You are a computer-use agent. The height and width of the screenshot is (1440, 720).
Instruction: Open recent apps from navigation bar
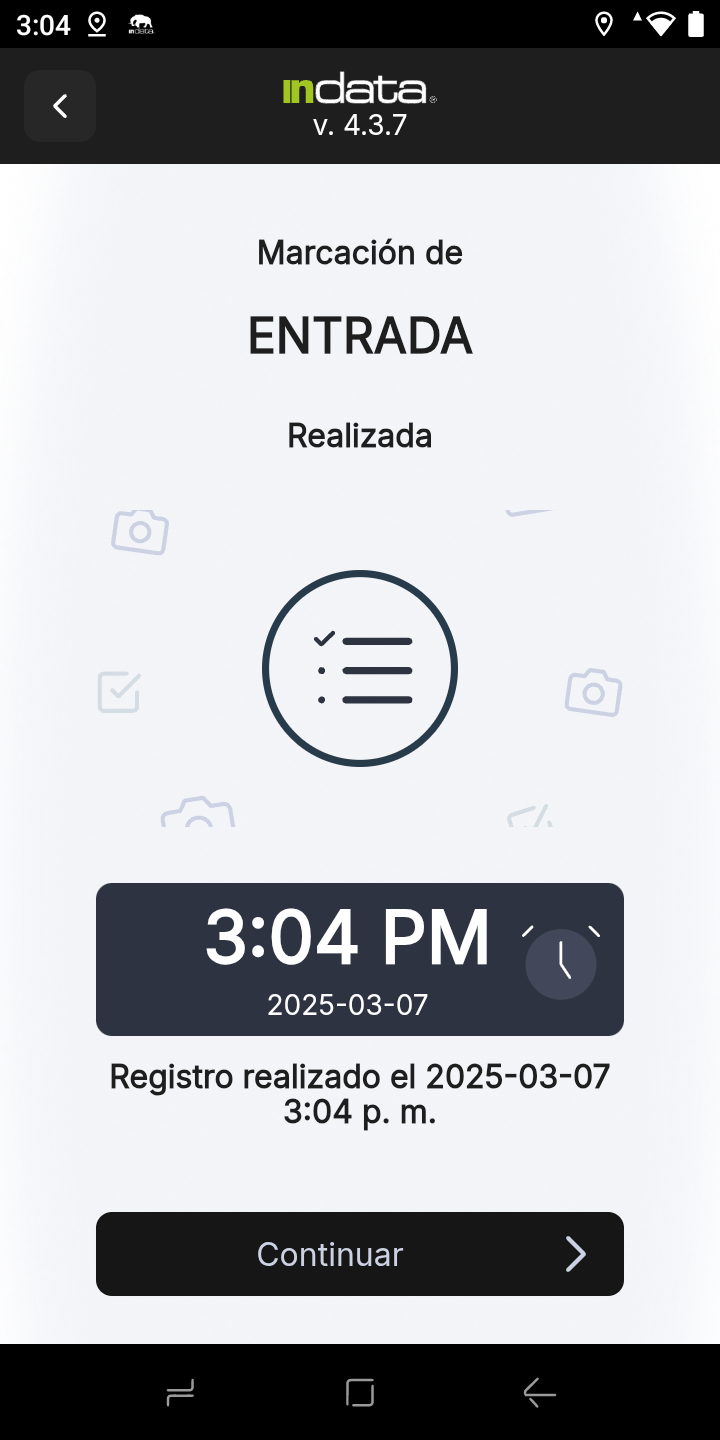point(180,1392)
